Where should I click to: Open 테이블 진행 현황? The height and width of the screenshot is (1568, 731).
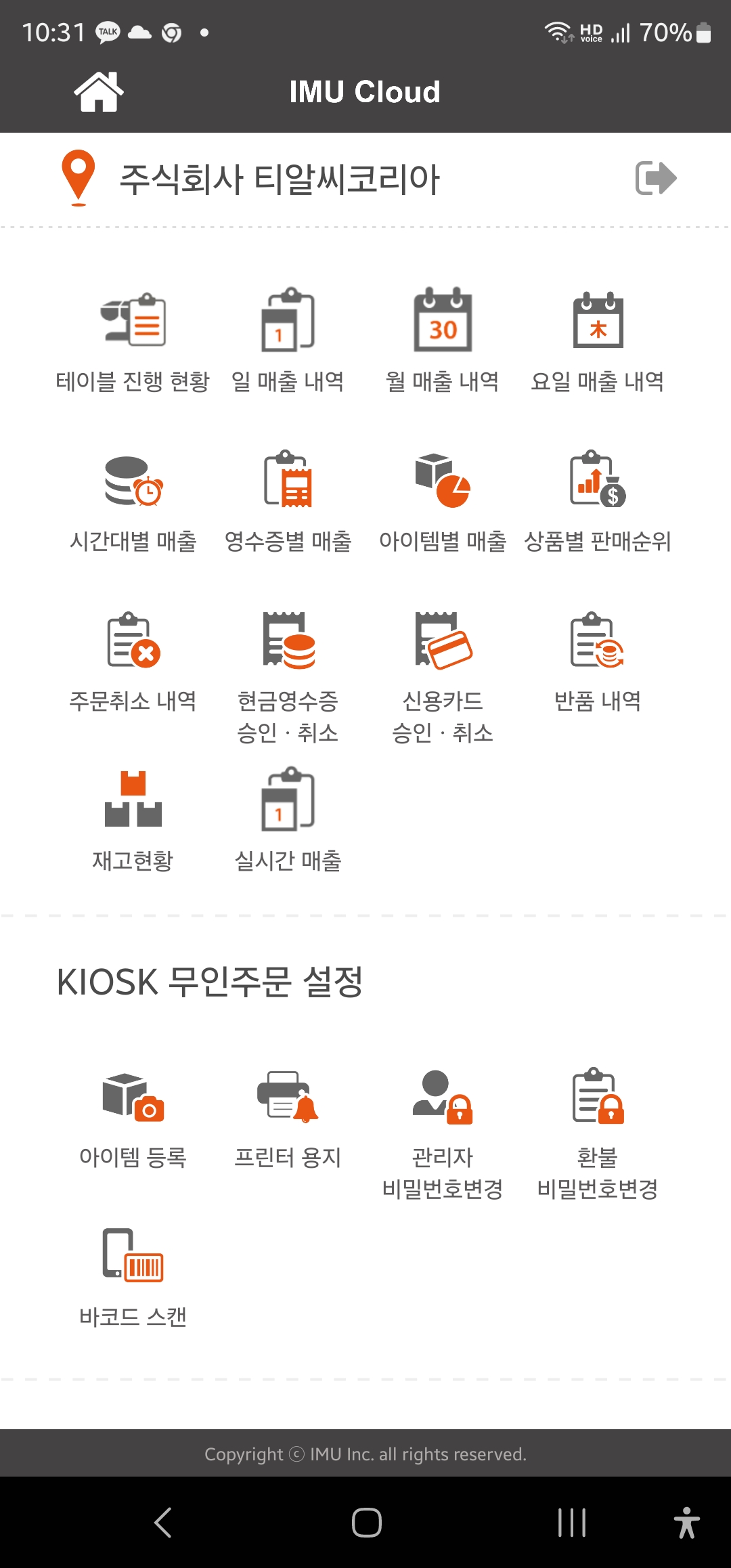coord(133,342)
